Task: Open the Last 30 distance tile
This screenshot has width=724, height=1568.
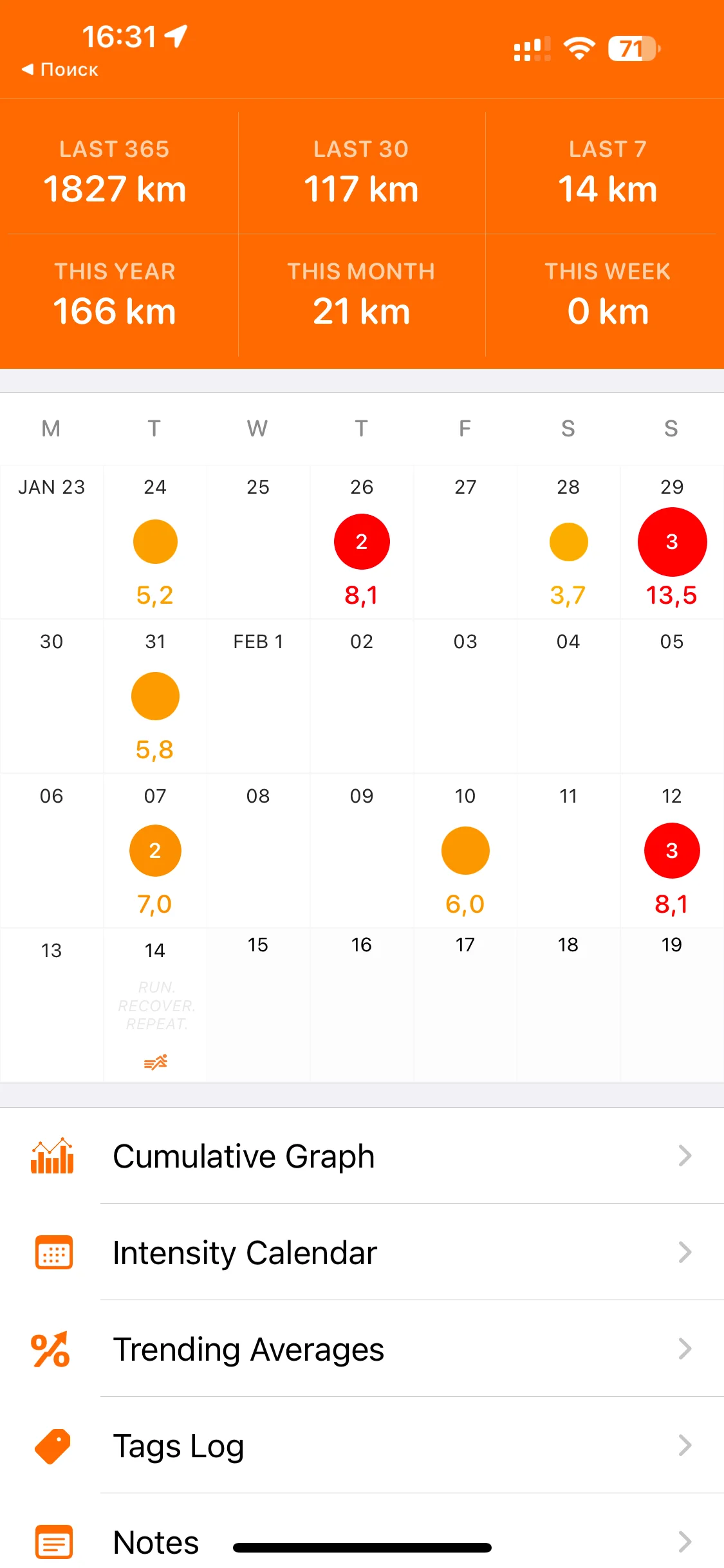Action: pyautogui.click(x=361, y=173)
